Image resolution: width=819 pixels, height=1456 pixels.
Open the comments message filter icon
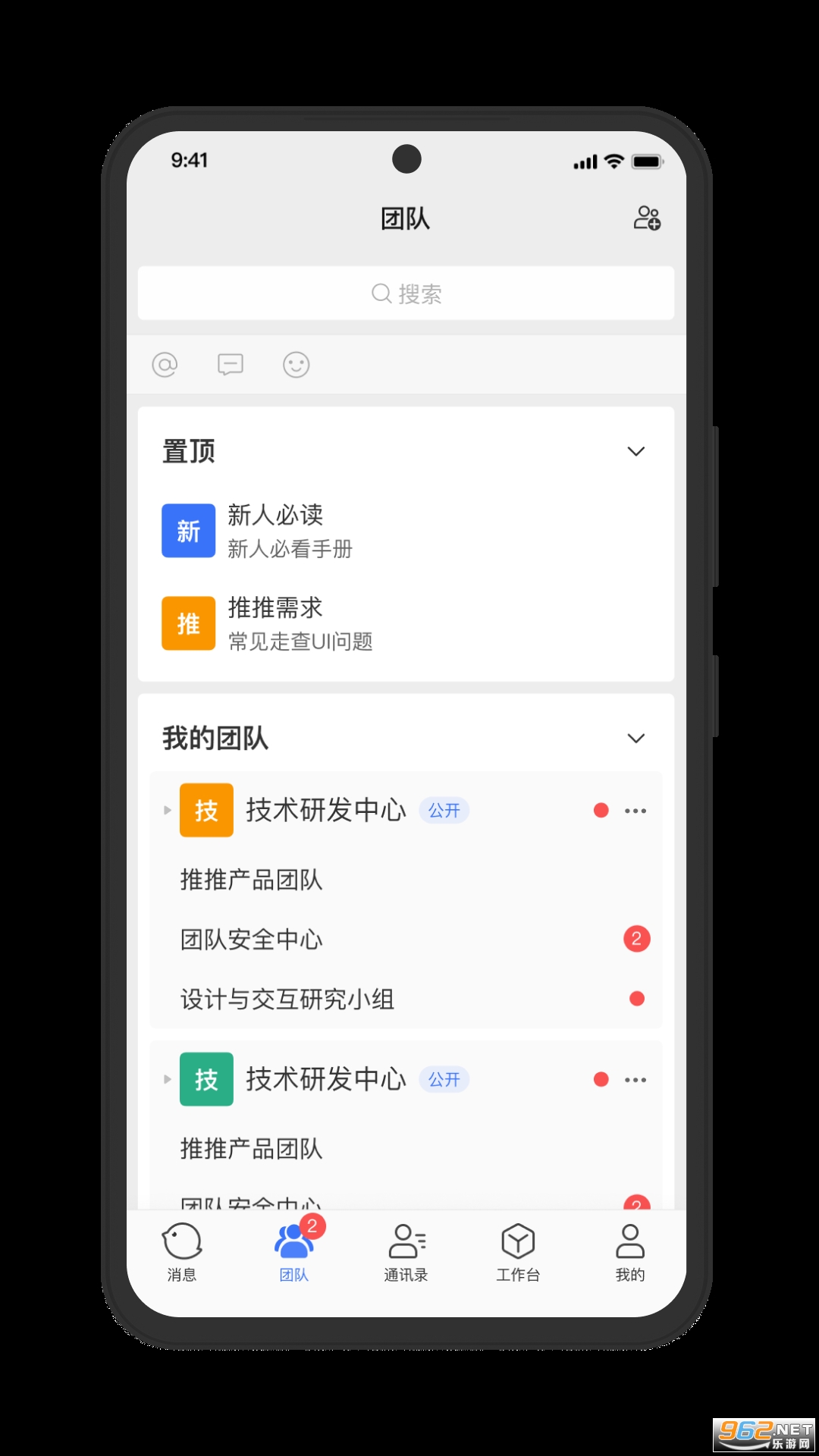tap(231, 365)
